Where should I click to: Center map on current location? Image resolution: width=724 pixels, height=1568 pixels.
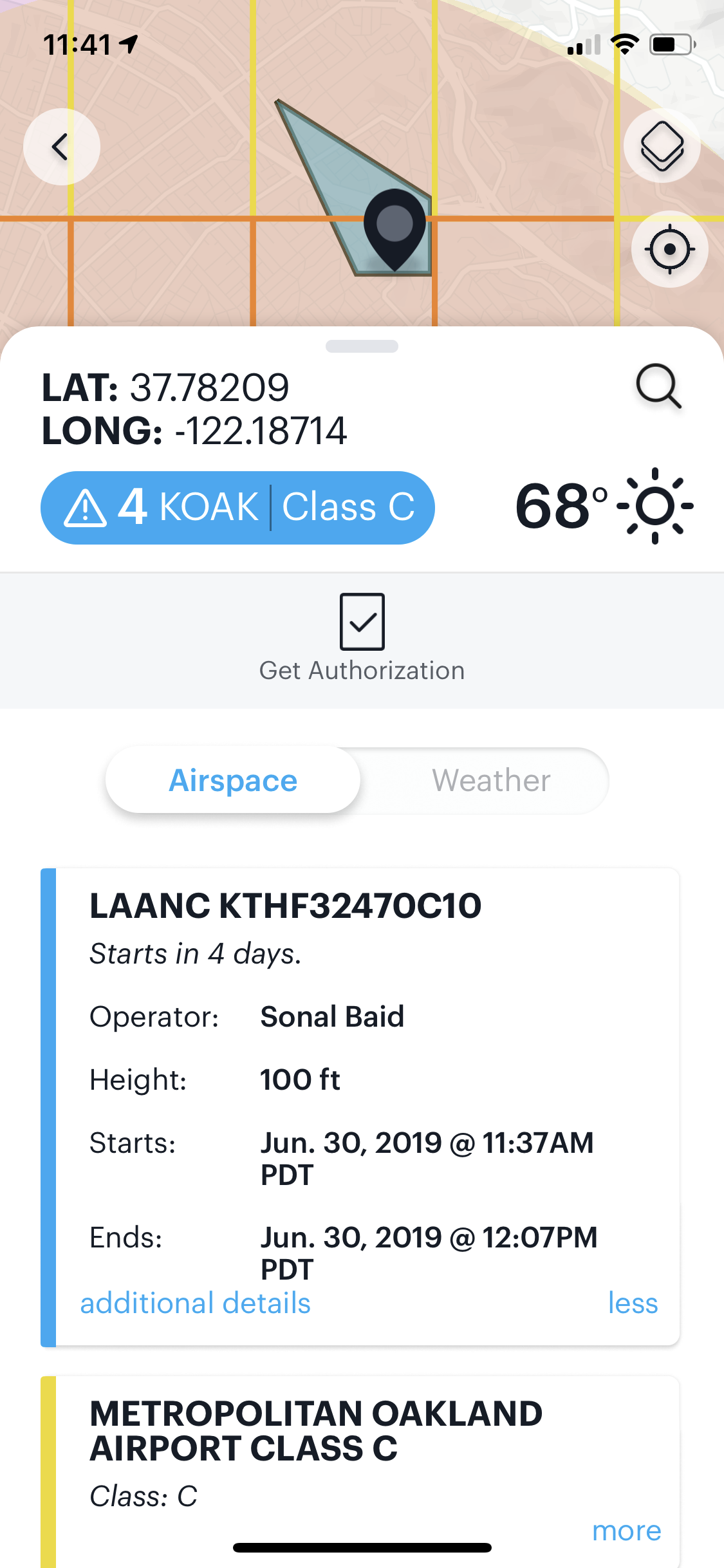point(669,248)
